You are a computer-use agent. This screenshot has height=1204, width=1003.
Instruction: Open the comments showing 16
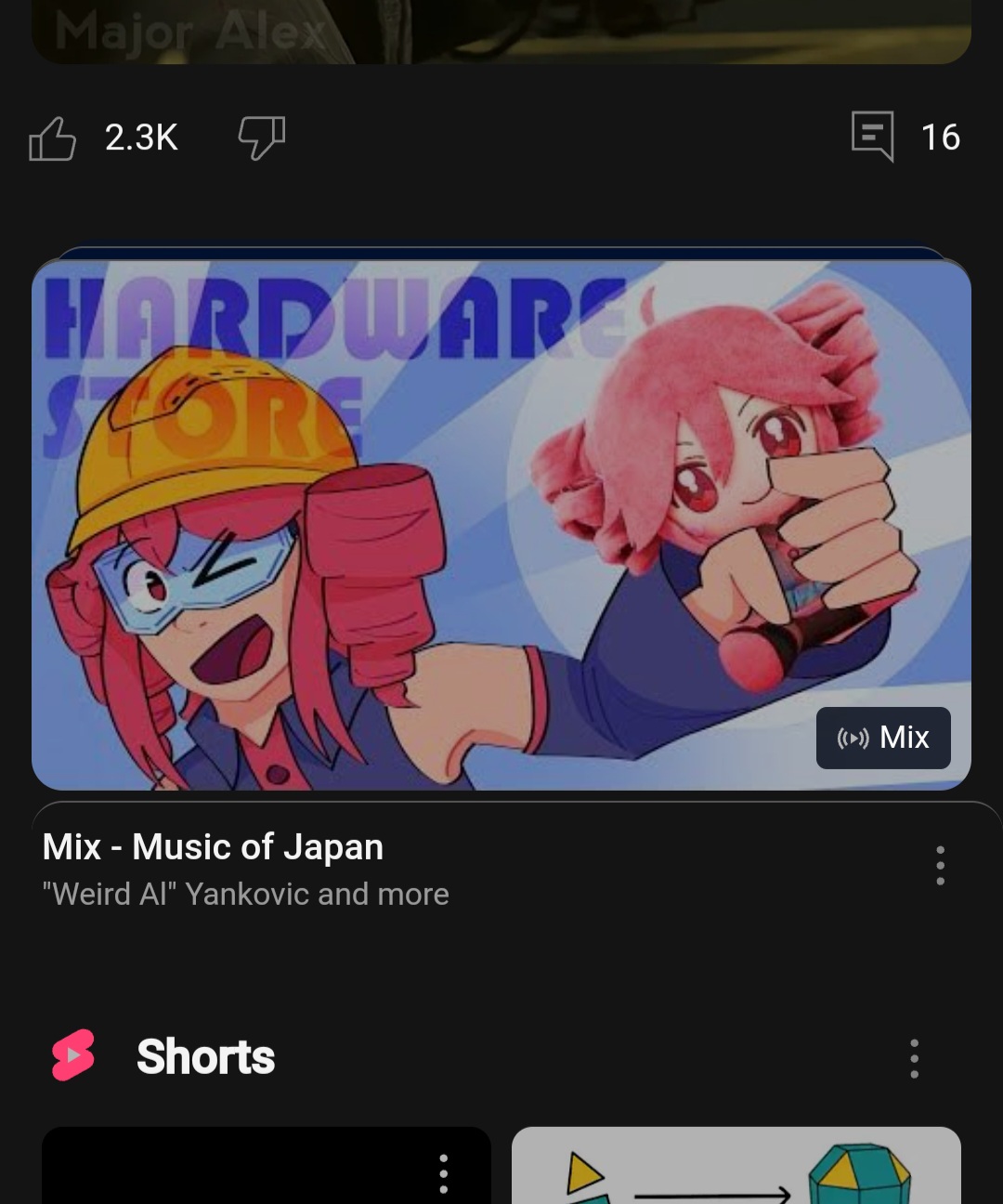click(x=874, y=137)
